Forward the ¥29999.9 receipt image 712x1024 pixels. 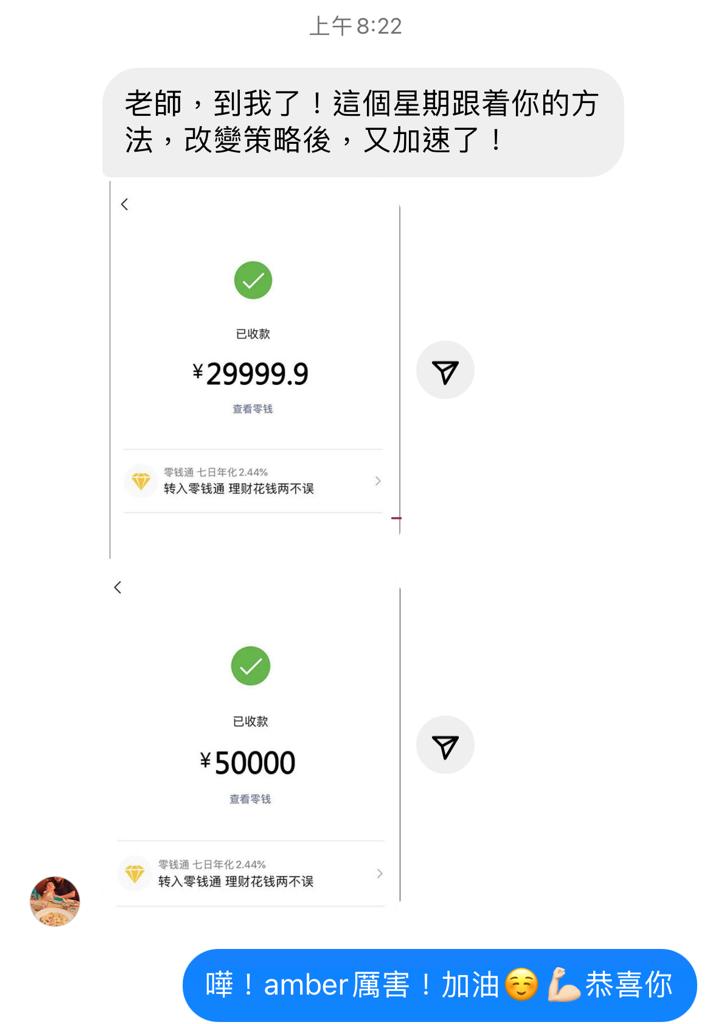pyautogui.click(x=445, y=371)
